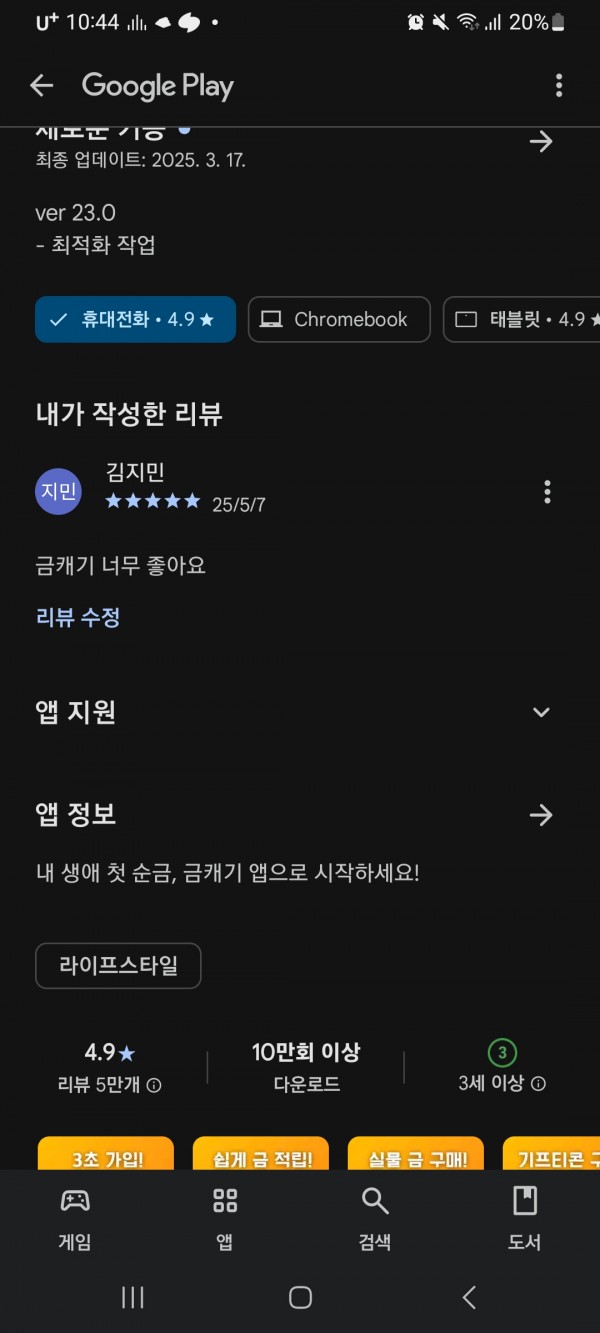Go back using the app bar arrow
This screenshot has width=600, height=1333.
tap(41, 86)
